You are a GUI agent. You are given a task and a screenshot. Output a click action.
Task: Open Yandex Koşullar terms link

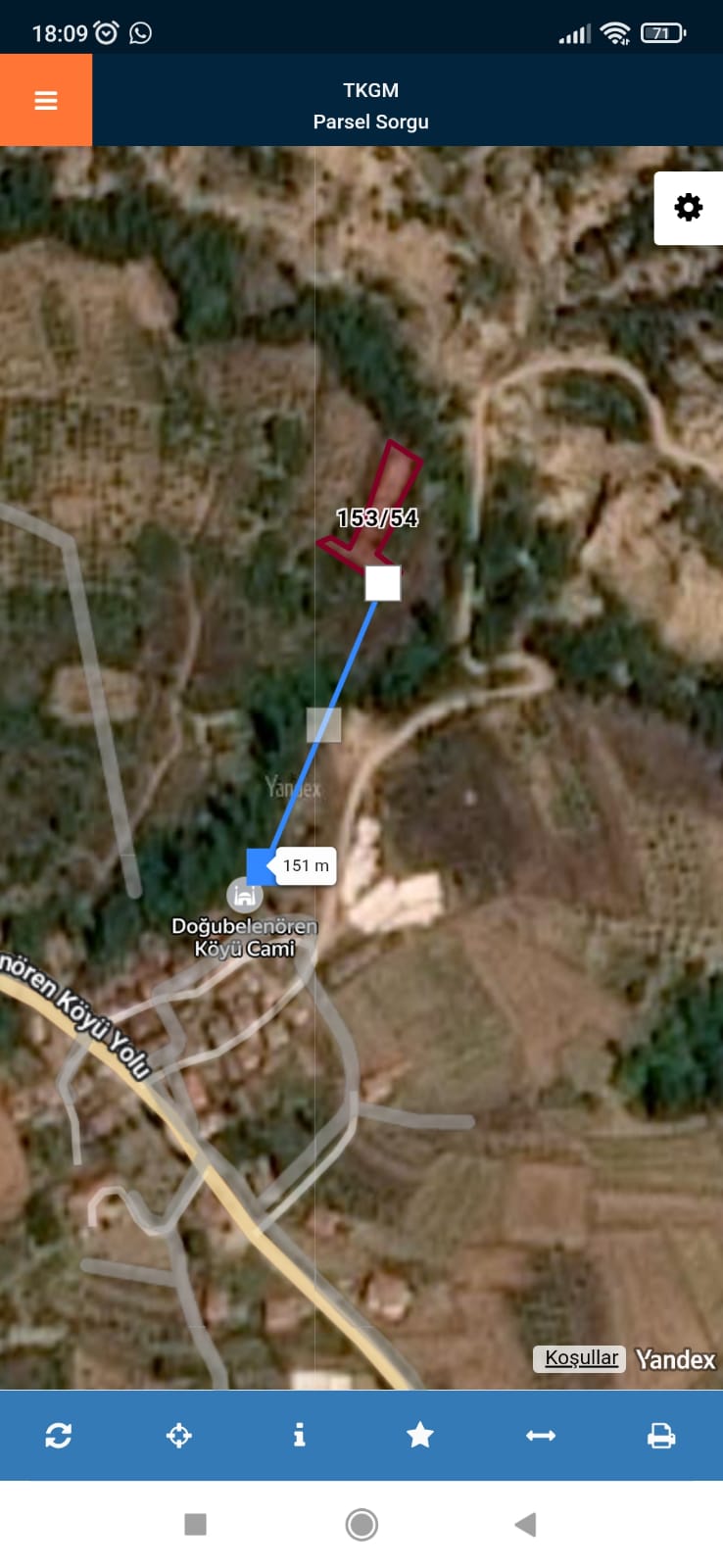tap(581, 1358)
